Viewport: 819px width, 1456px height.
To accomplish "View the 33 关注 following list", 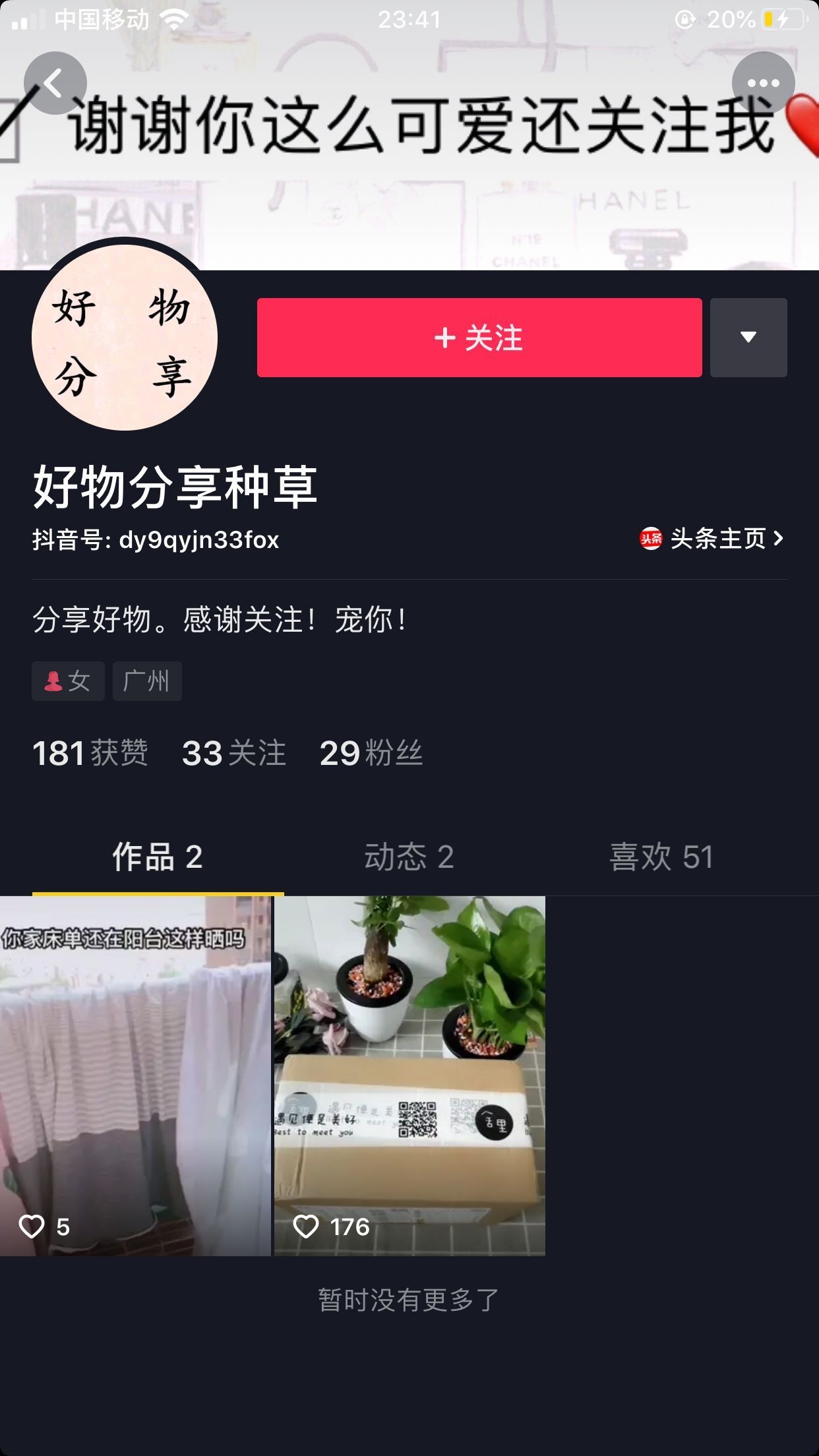I will 234,753.
